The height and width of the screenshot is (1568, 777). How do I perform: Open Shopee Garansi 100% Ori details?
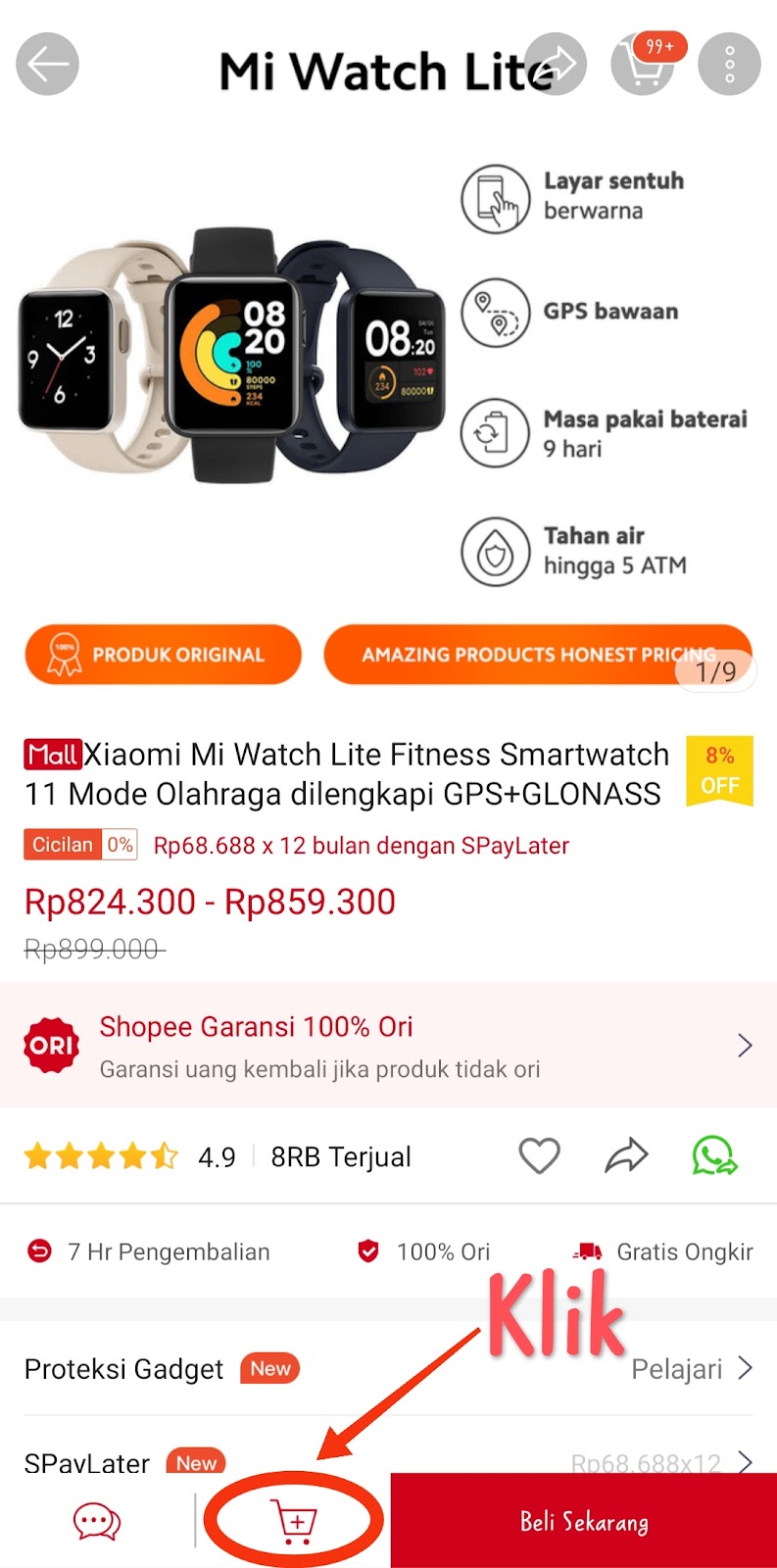388,1046
